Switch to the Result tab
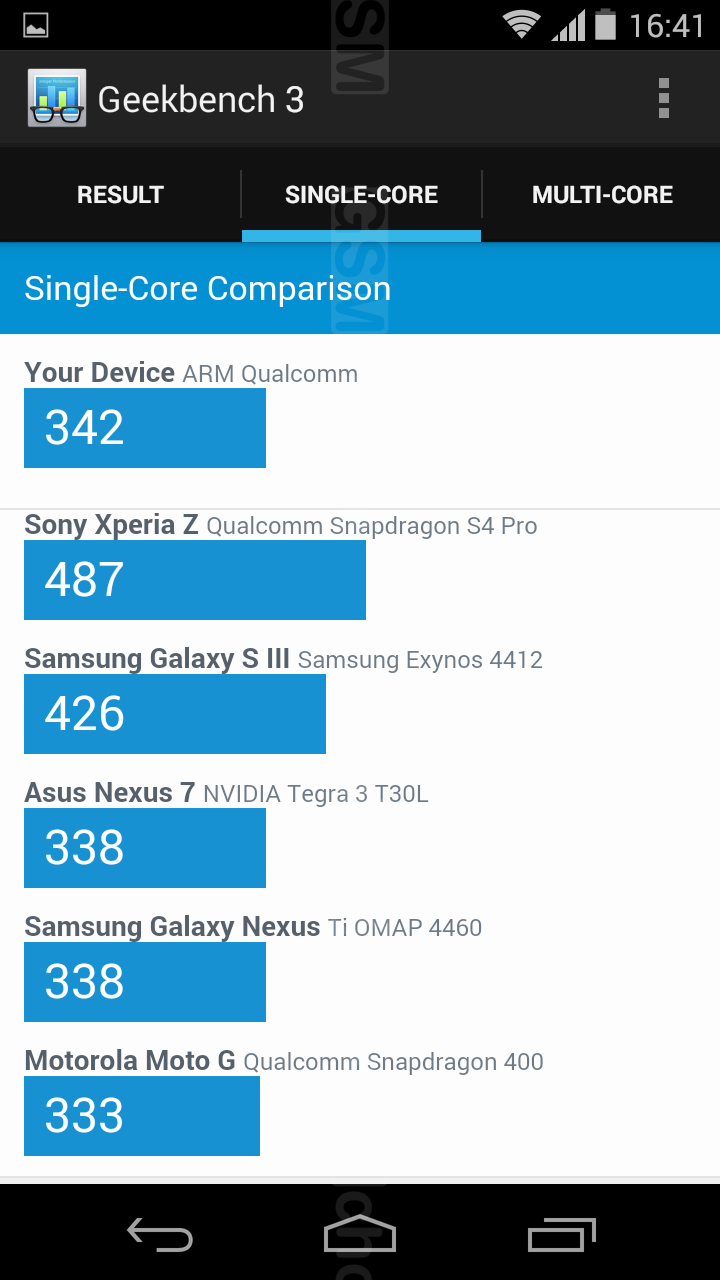The height and width of the screenshot is (1280, 720). click(x=120, y=194)
